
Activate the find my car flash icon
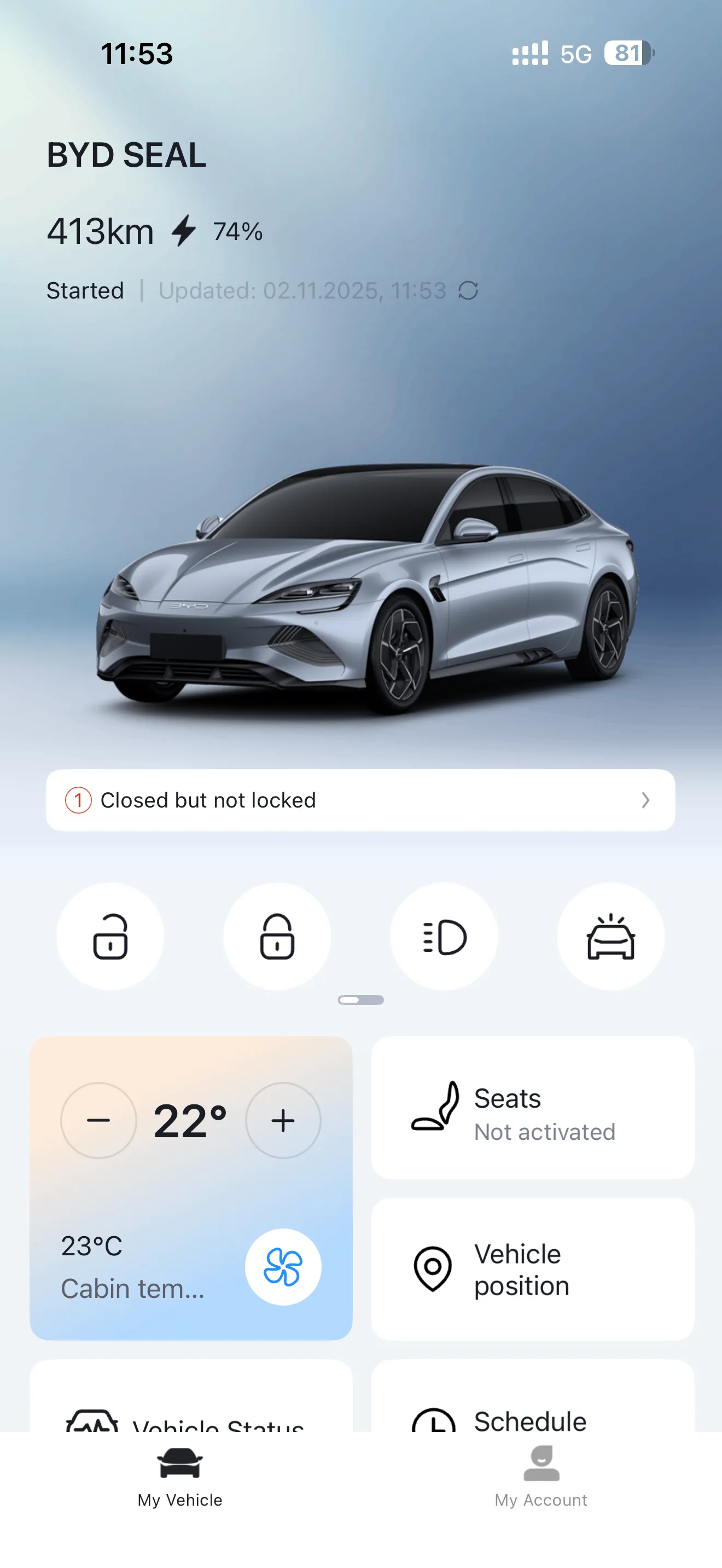610,936
